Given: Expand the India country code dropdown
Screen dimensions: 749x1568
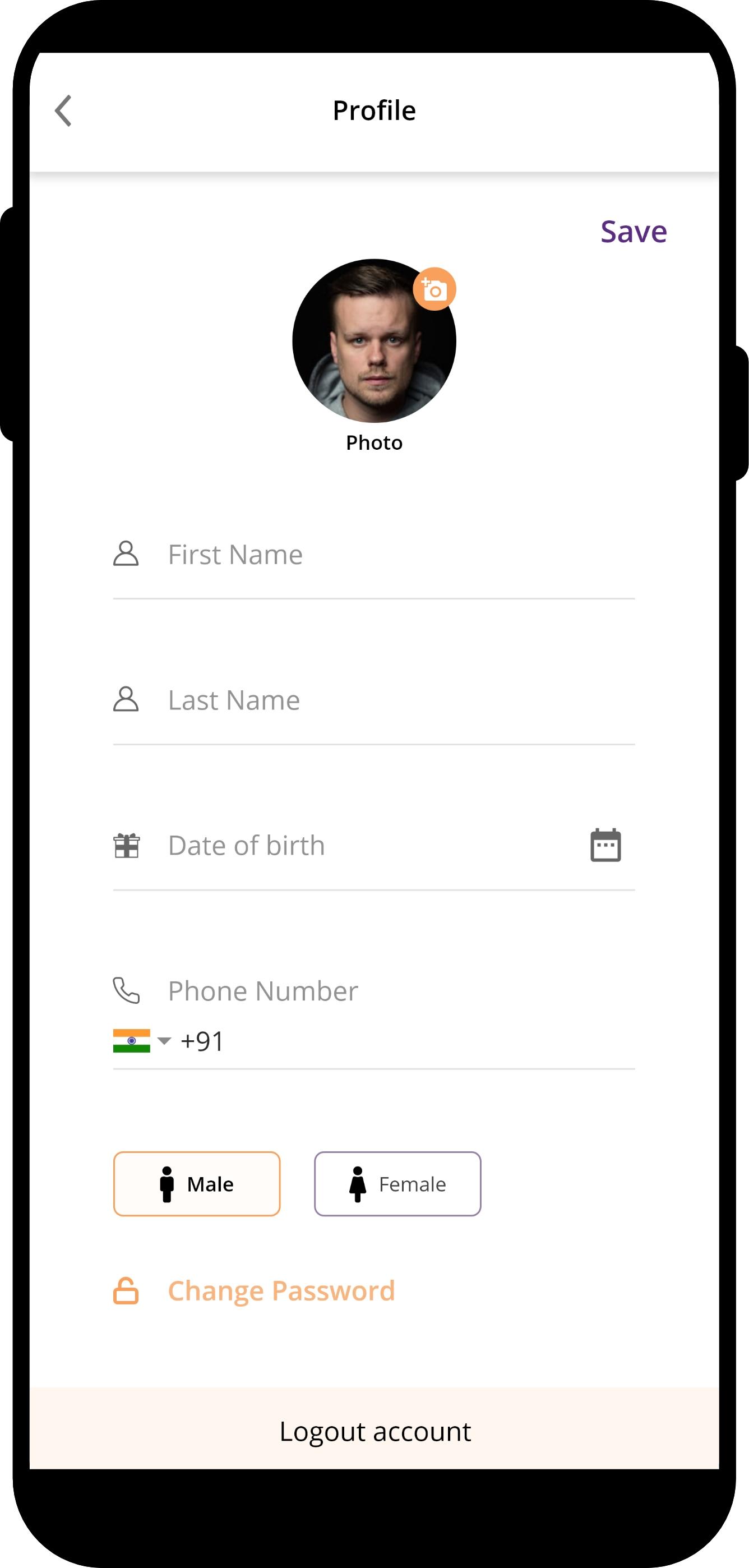Looking at the screenshot, I should pyautogui.click(x=142, y=1040).
